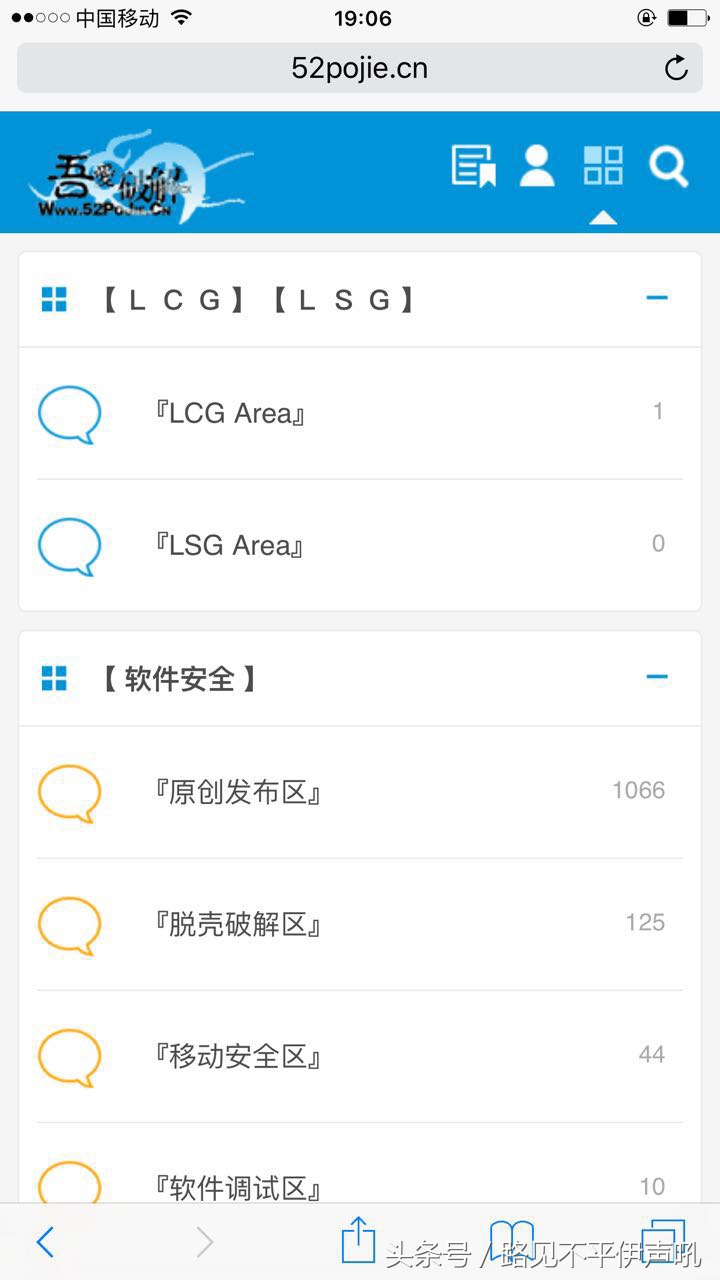This screenshot has width=720, height=1280.
Task: Tap the Share icon in Safari's bottom toolbar
Action: [360, 1240]
